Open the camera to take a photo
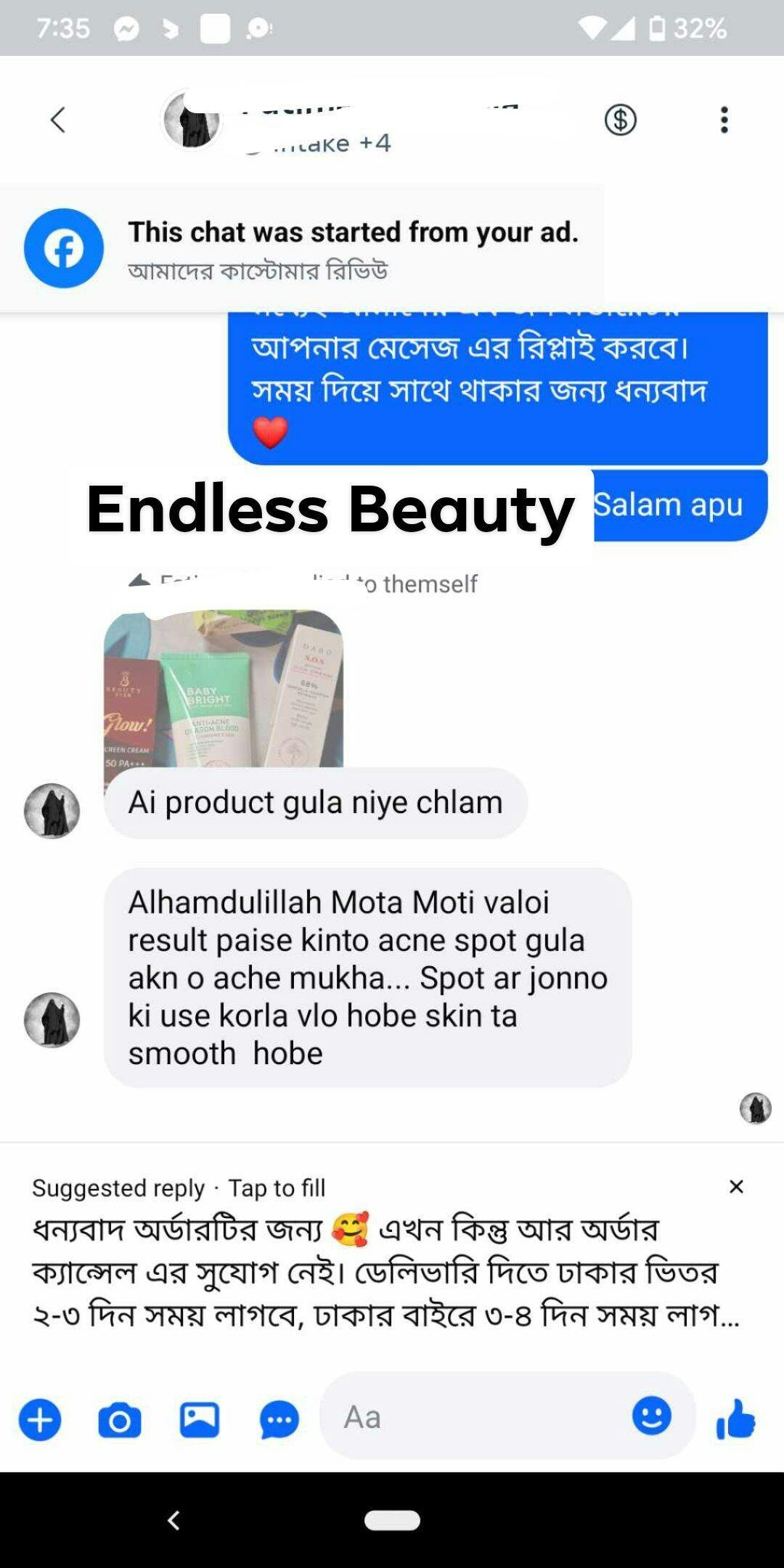Image resolution: width=784 pixels, height=1568 pixels. pyautogui.click(x=120, y=1419)
